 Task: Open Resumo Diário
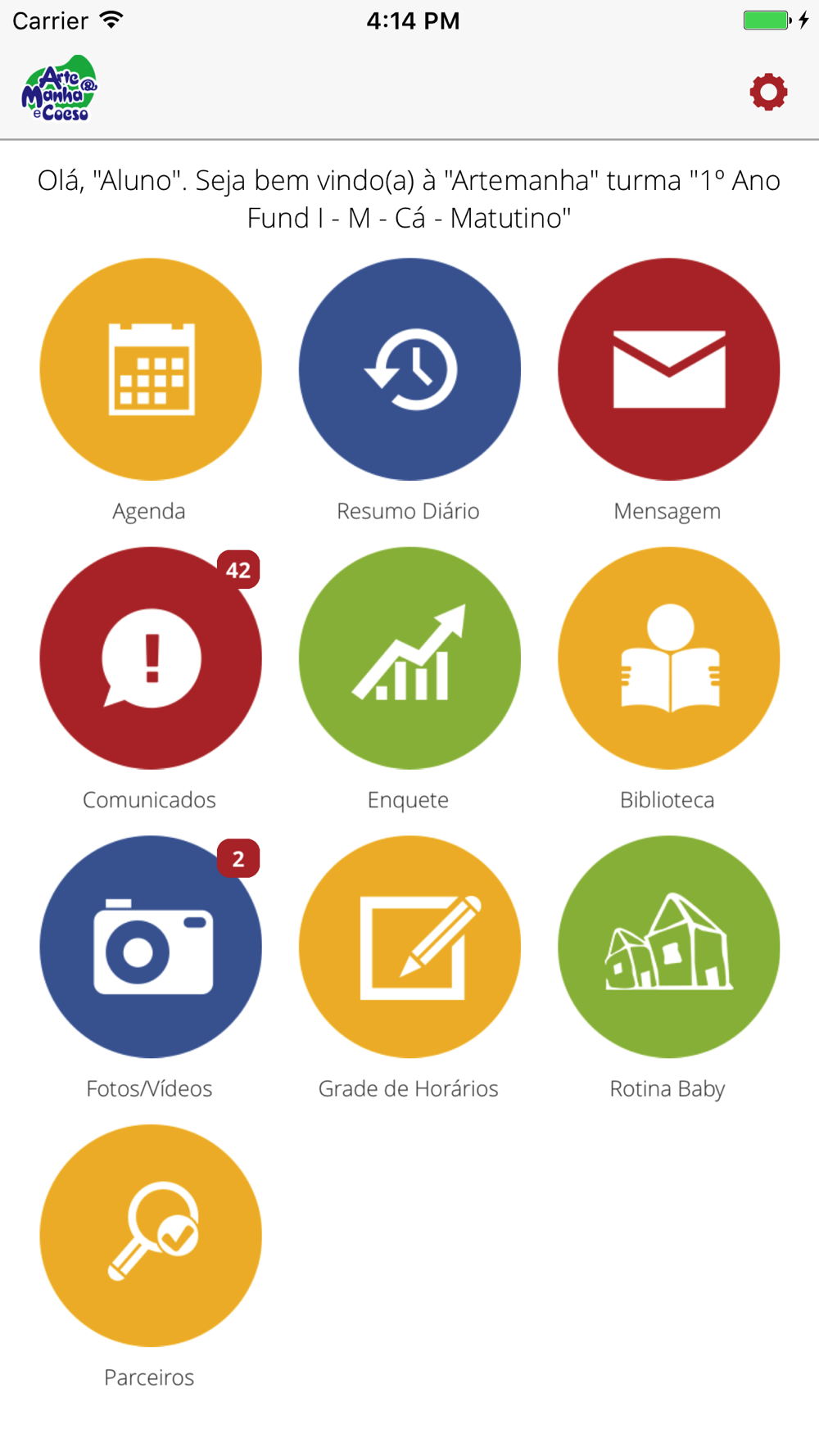pyautogui.click(x=409, y=369)
